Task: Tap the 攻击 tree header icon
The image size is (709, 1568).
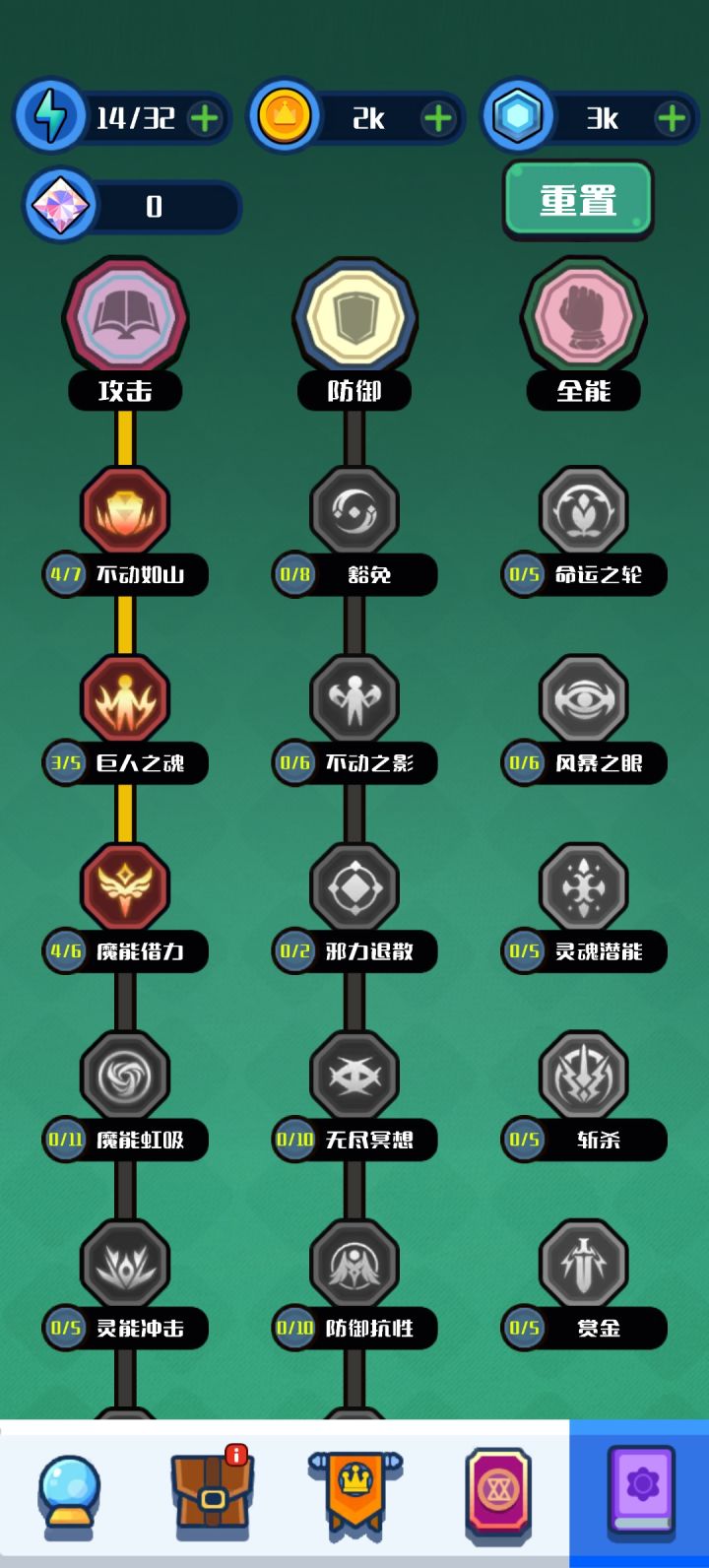Action: (126, 317)
